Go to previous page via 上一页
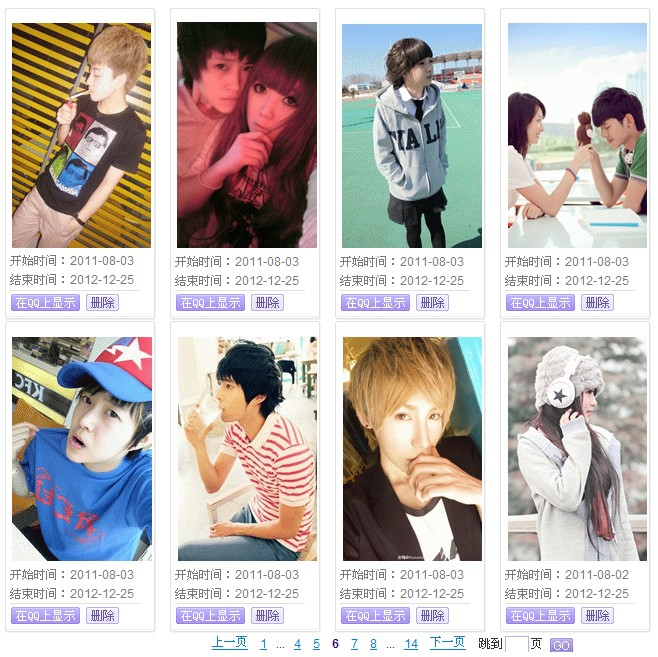Viewport: 658px width, 657px height. (x=229, y=643)
